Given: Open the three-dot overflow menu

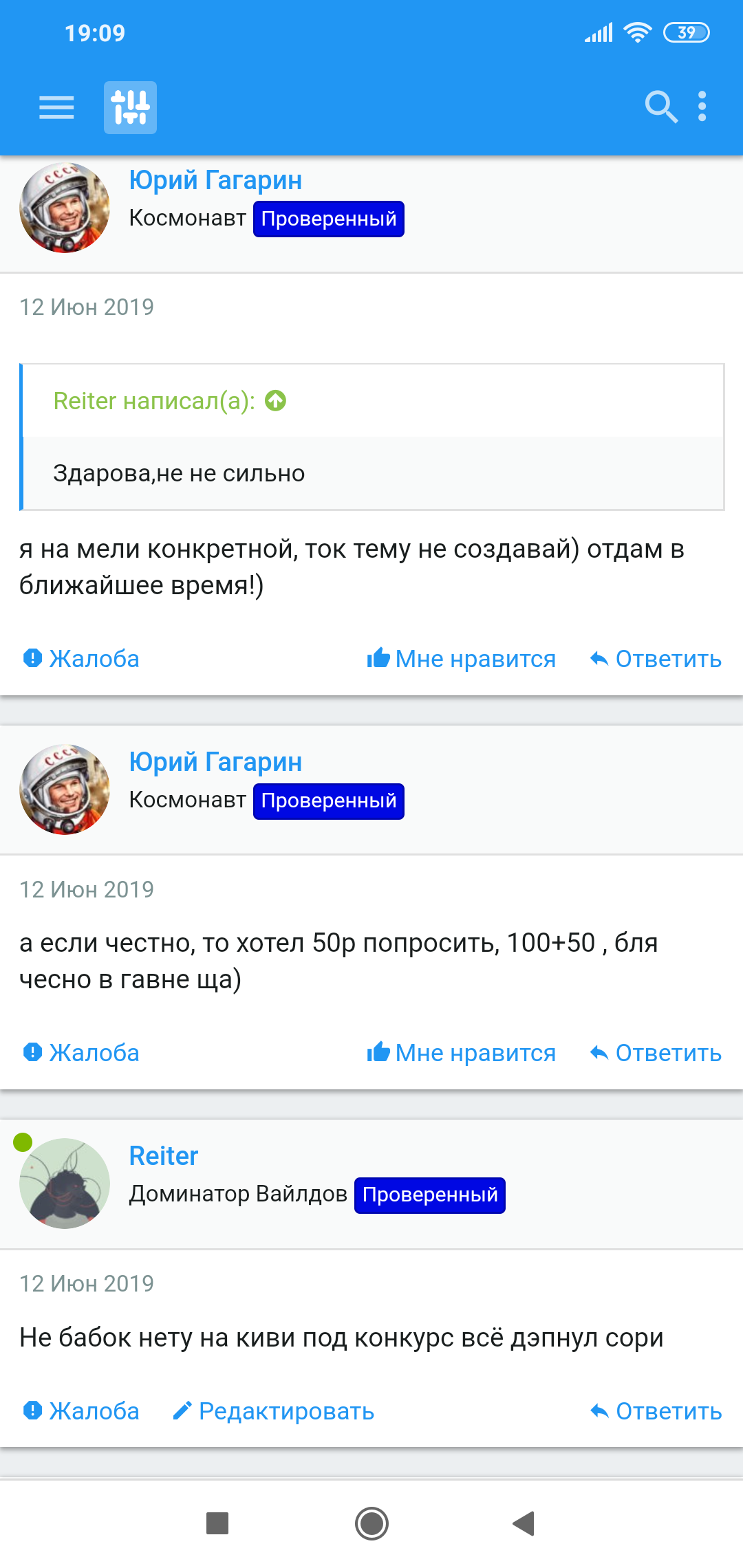Looking at the screenshot, I should click(x=702, y=107).
